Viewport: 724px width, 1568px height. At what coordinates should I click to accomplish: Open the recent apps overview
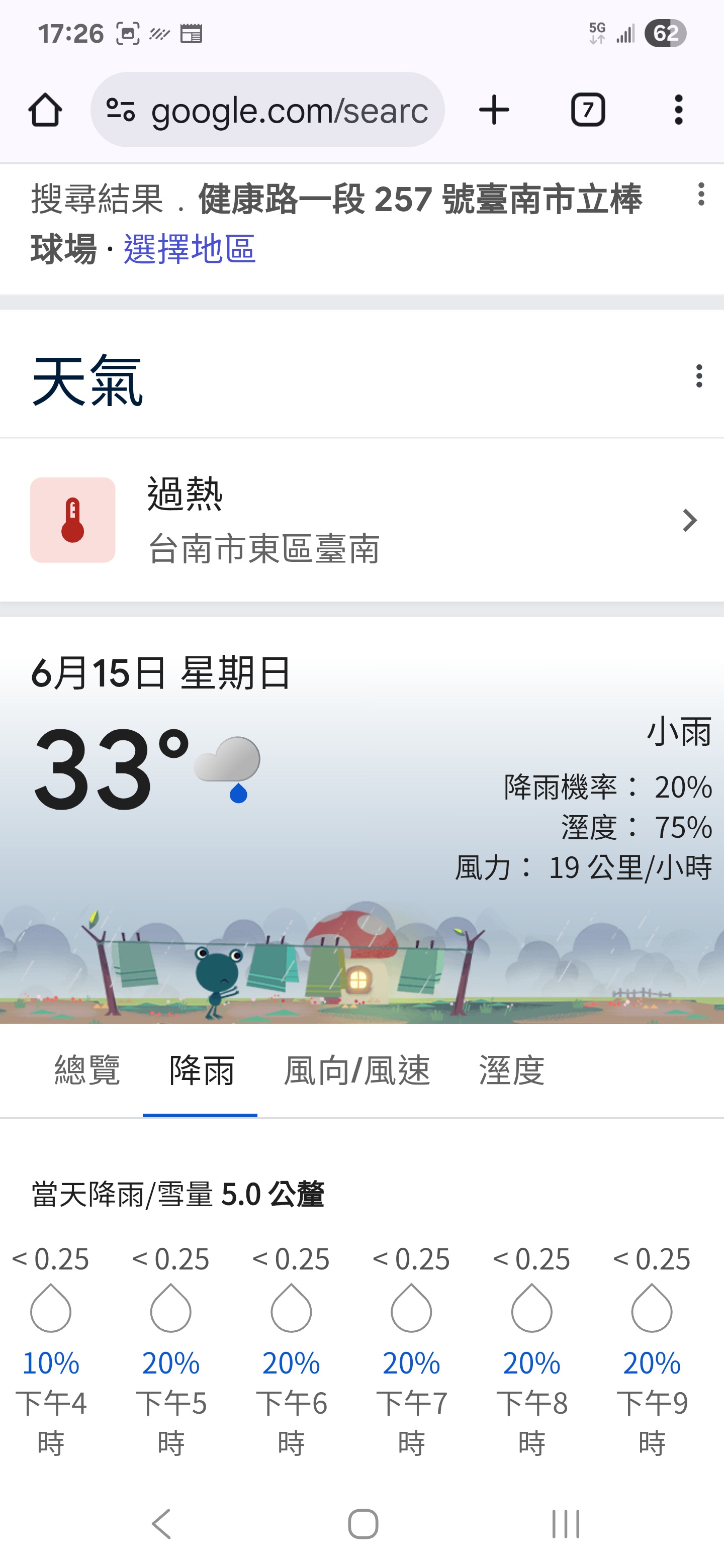pos(565,1524)
